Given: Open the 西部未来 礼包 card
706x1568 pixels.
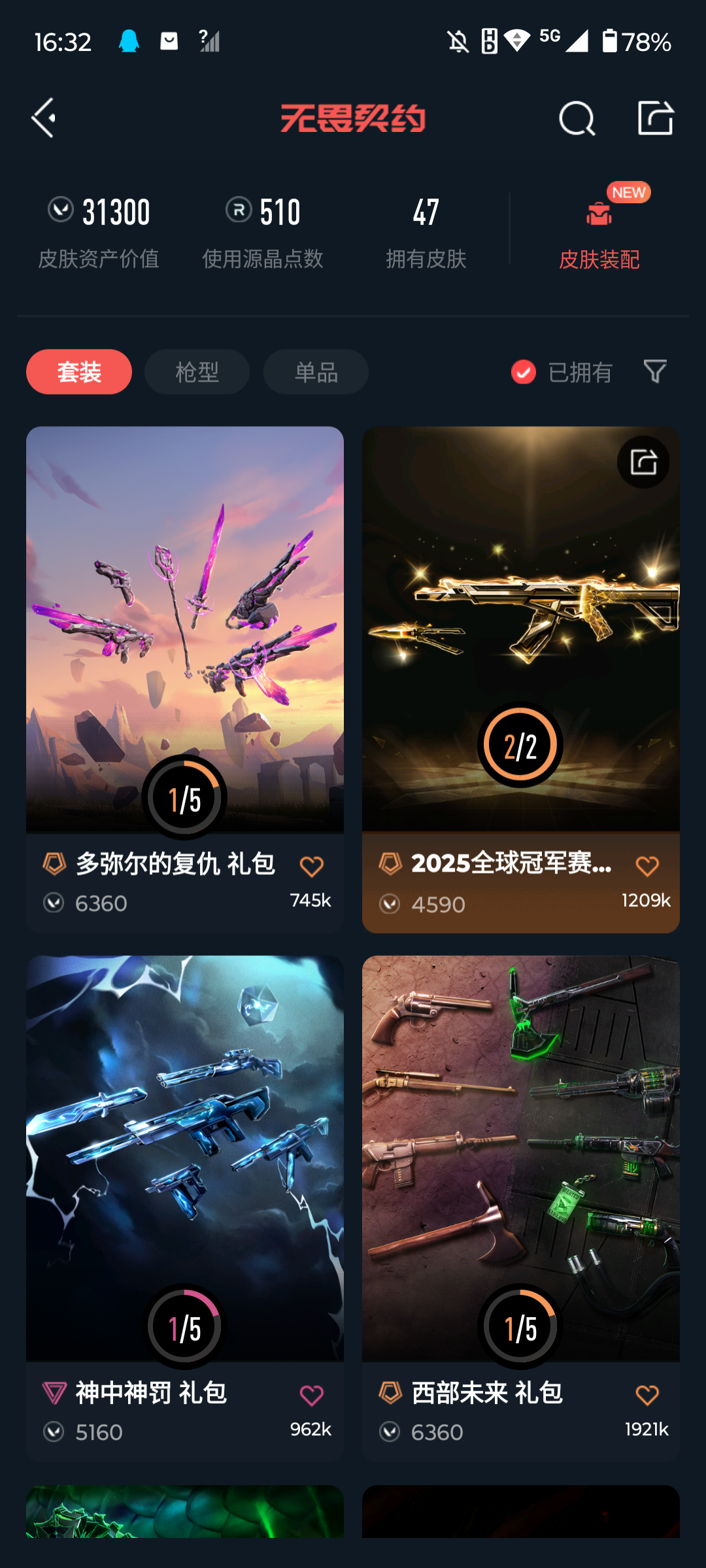Looking at the screenshot, I should click(520, 1156).
